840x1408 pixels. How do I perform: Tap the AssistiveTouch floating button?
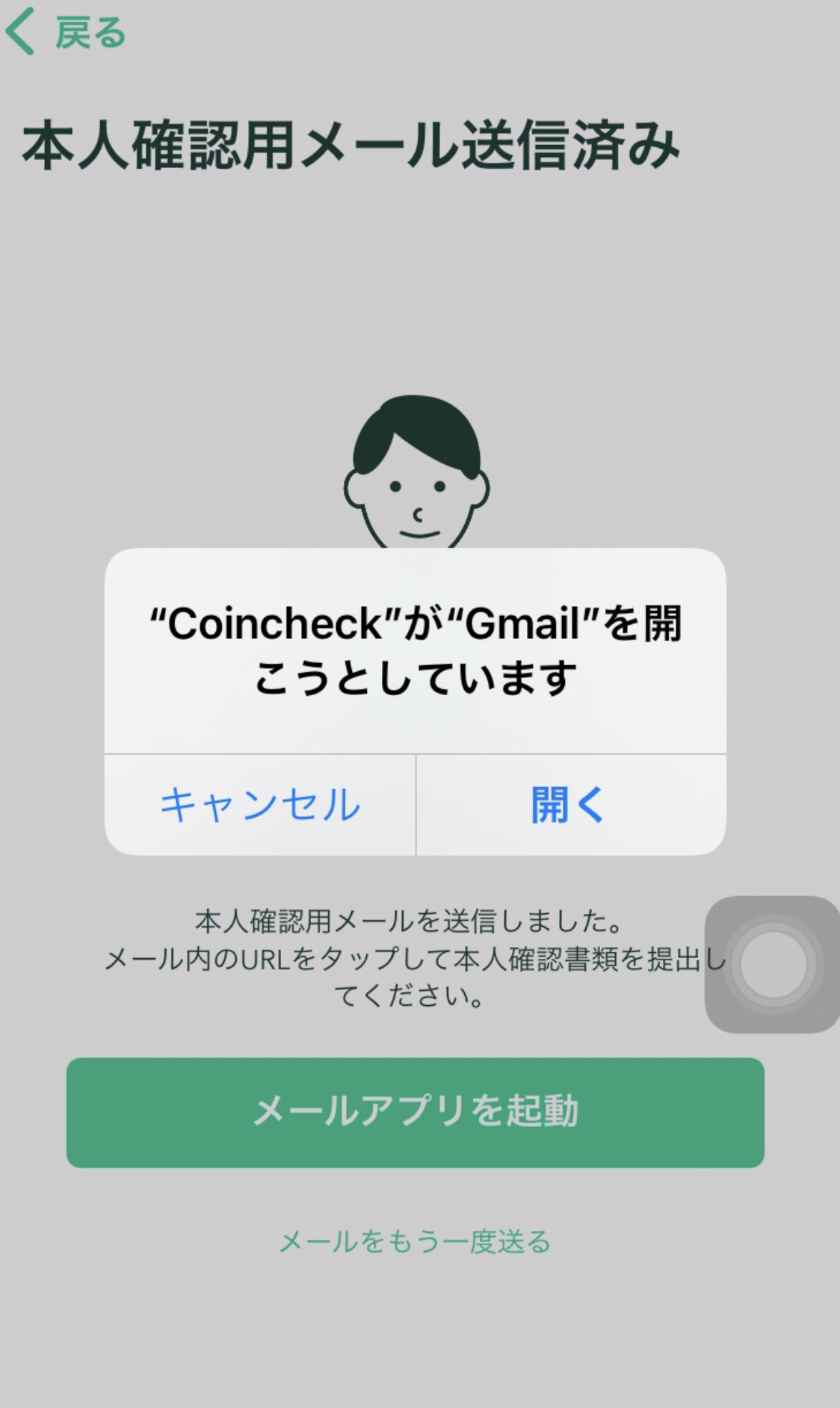[773, 964]
